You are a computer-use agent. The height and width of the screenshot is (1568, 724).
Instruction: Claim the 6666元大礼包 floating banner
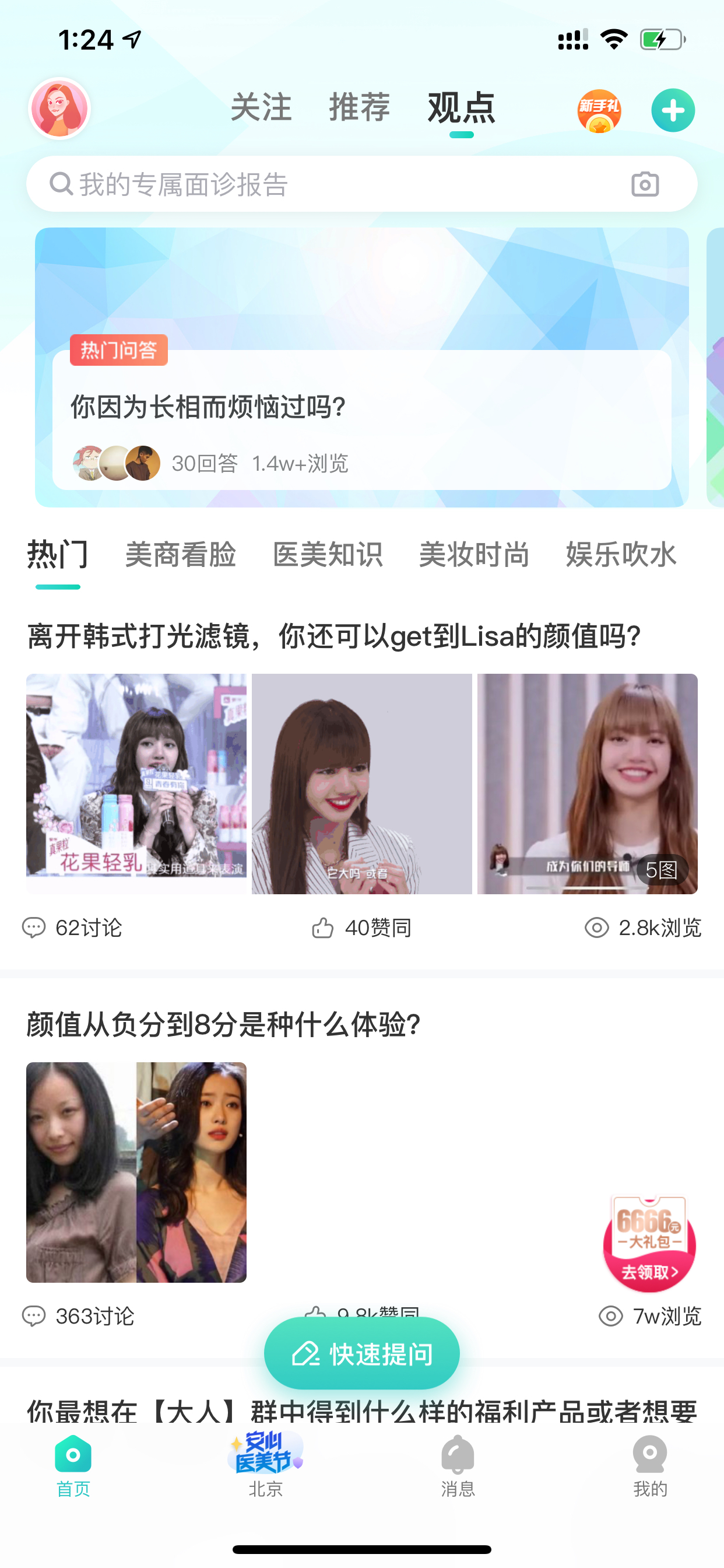649,1243
